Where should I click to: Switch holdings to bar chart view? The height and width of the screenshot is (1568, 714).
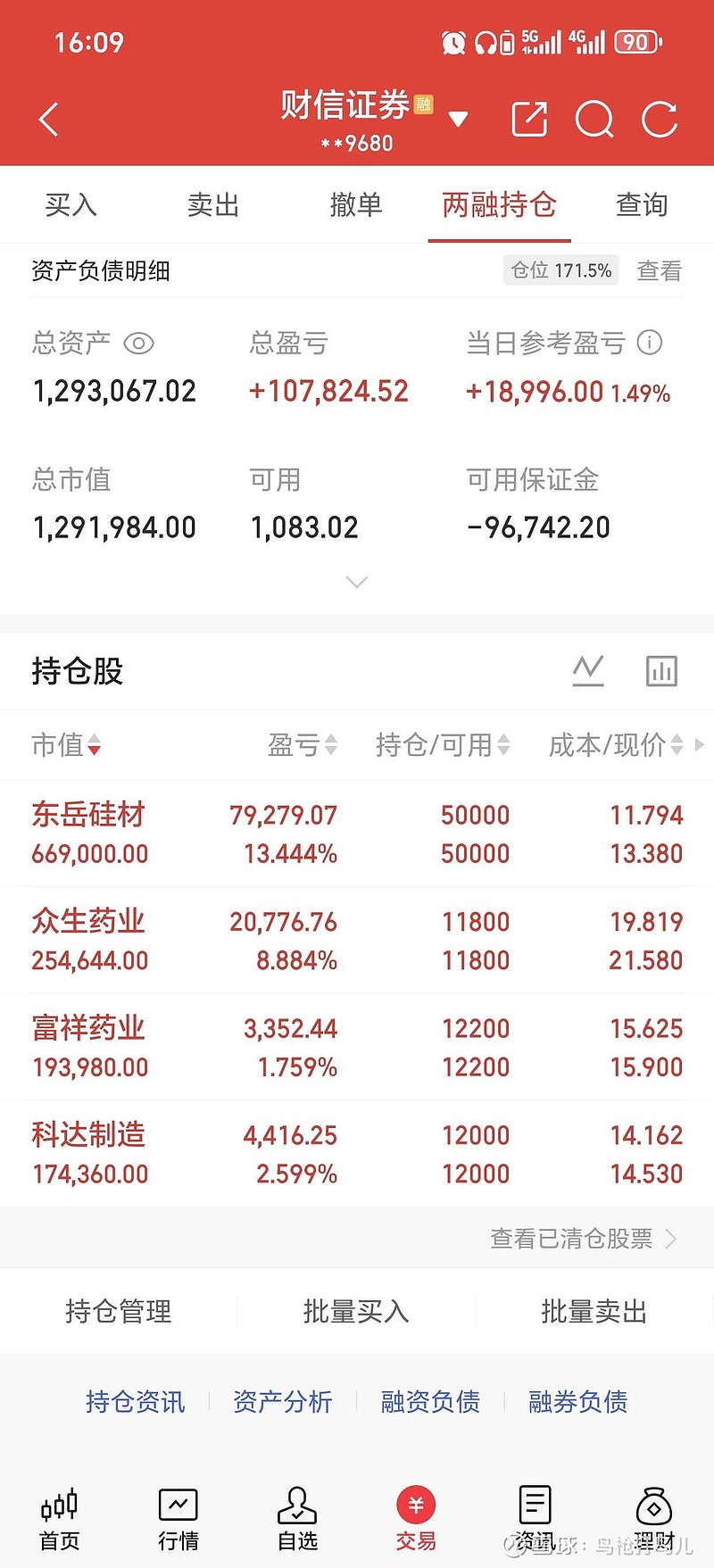tap(661, 670)
